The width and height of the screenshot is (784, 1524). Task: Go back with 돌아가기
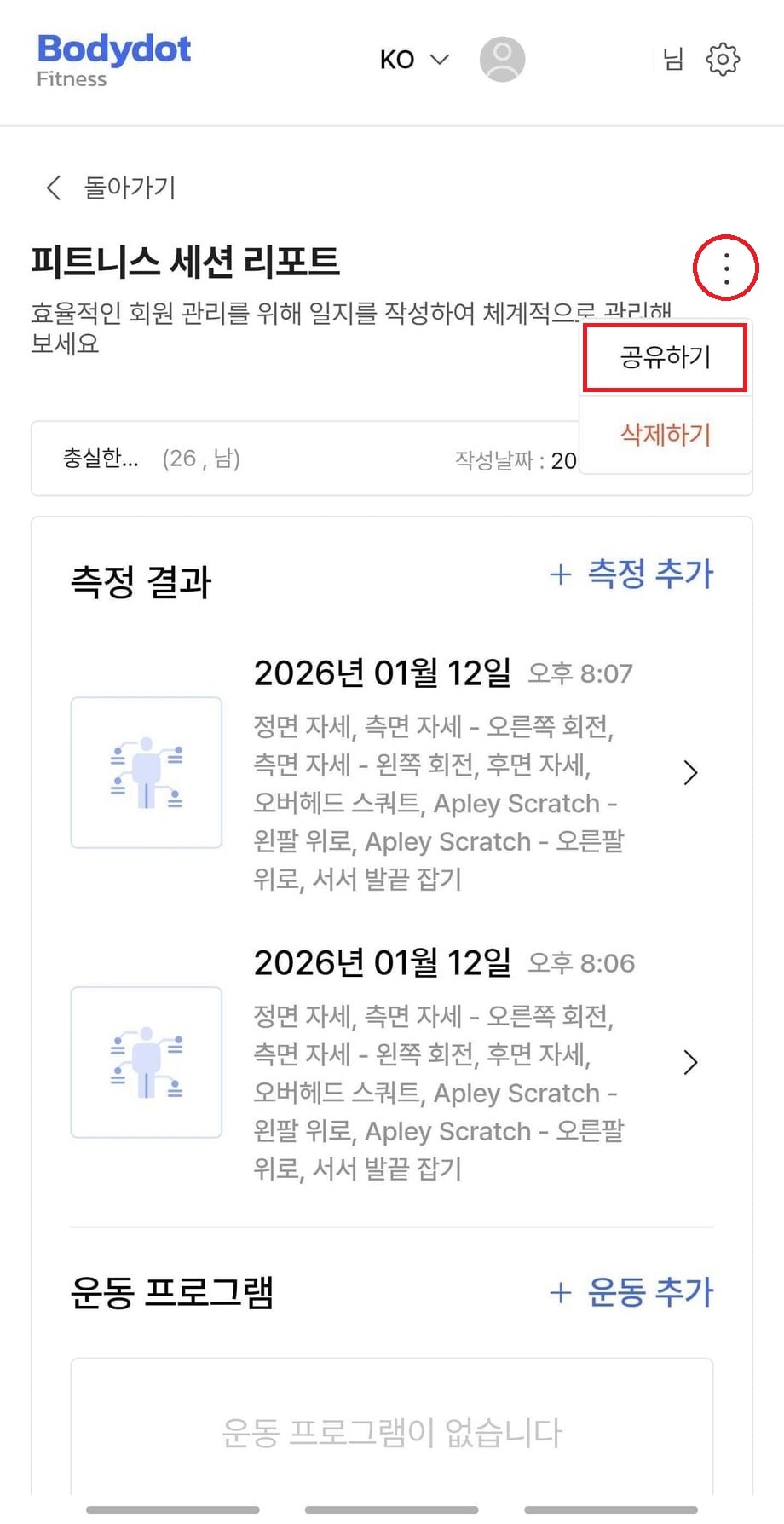(x=111, y=188)
